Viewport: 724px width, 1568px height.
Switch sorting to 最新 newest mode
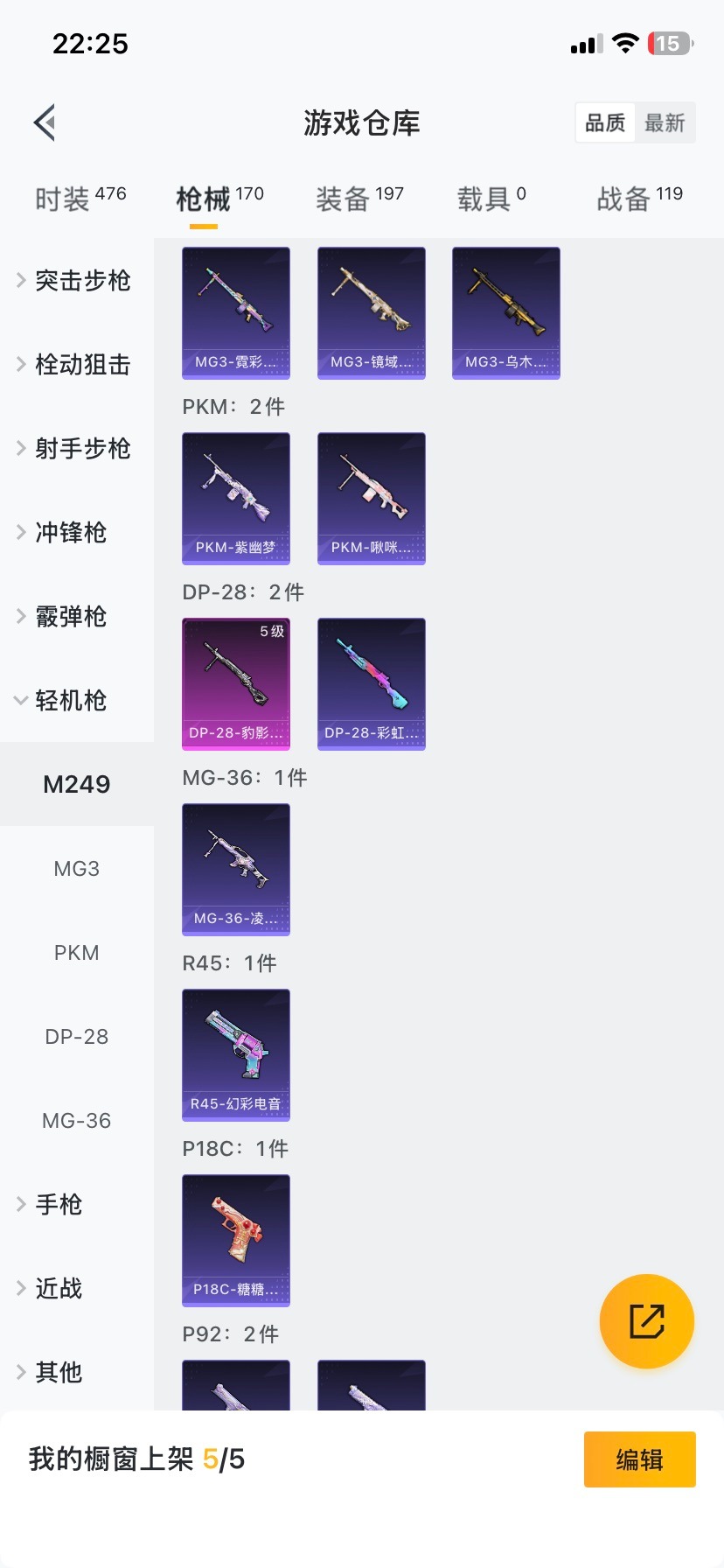tap(665, 122)
